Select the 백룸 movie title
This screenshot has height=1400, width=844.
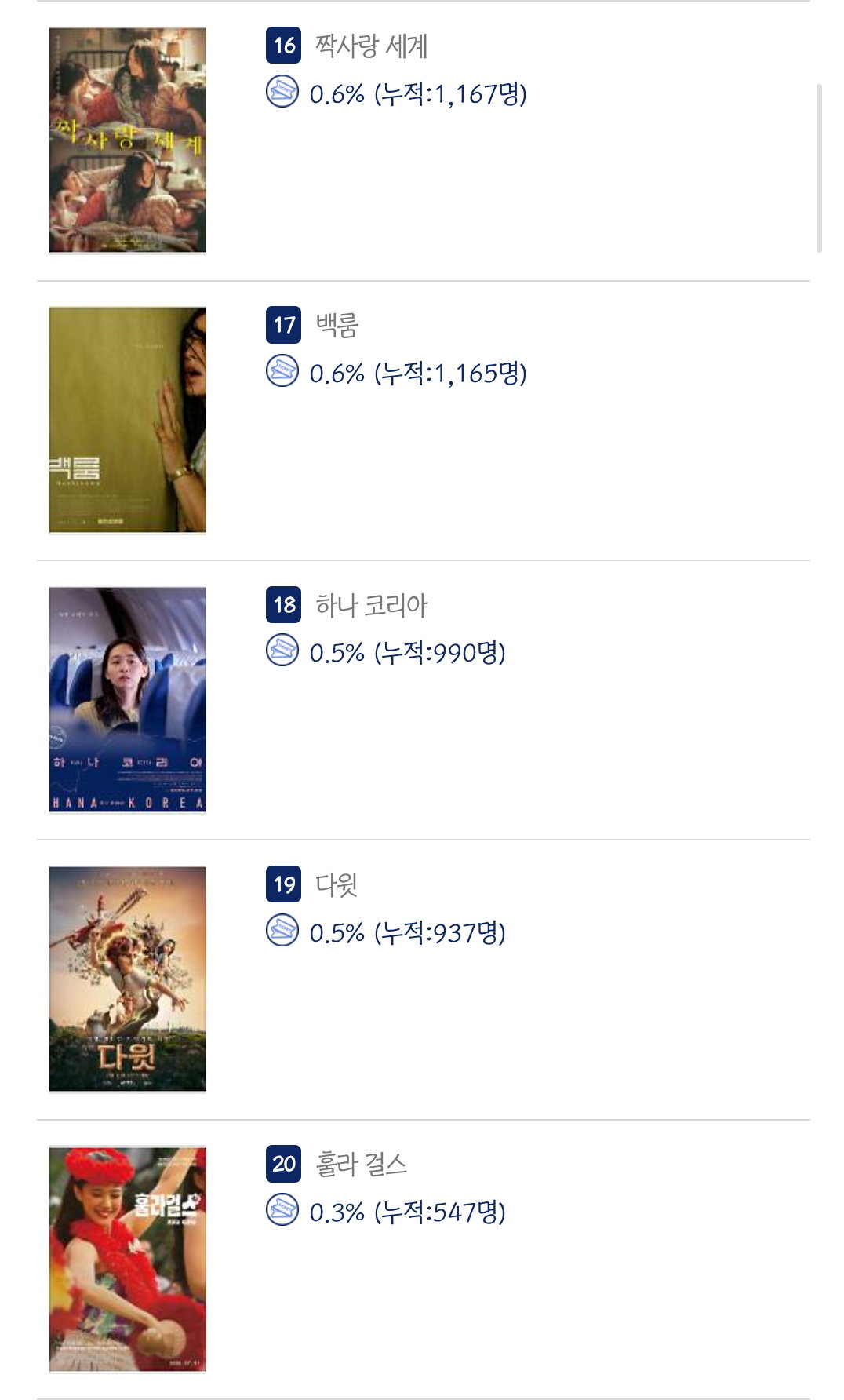[337, 325]
